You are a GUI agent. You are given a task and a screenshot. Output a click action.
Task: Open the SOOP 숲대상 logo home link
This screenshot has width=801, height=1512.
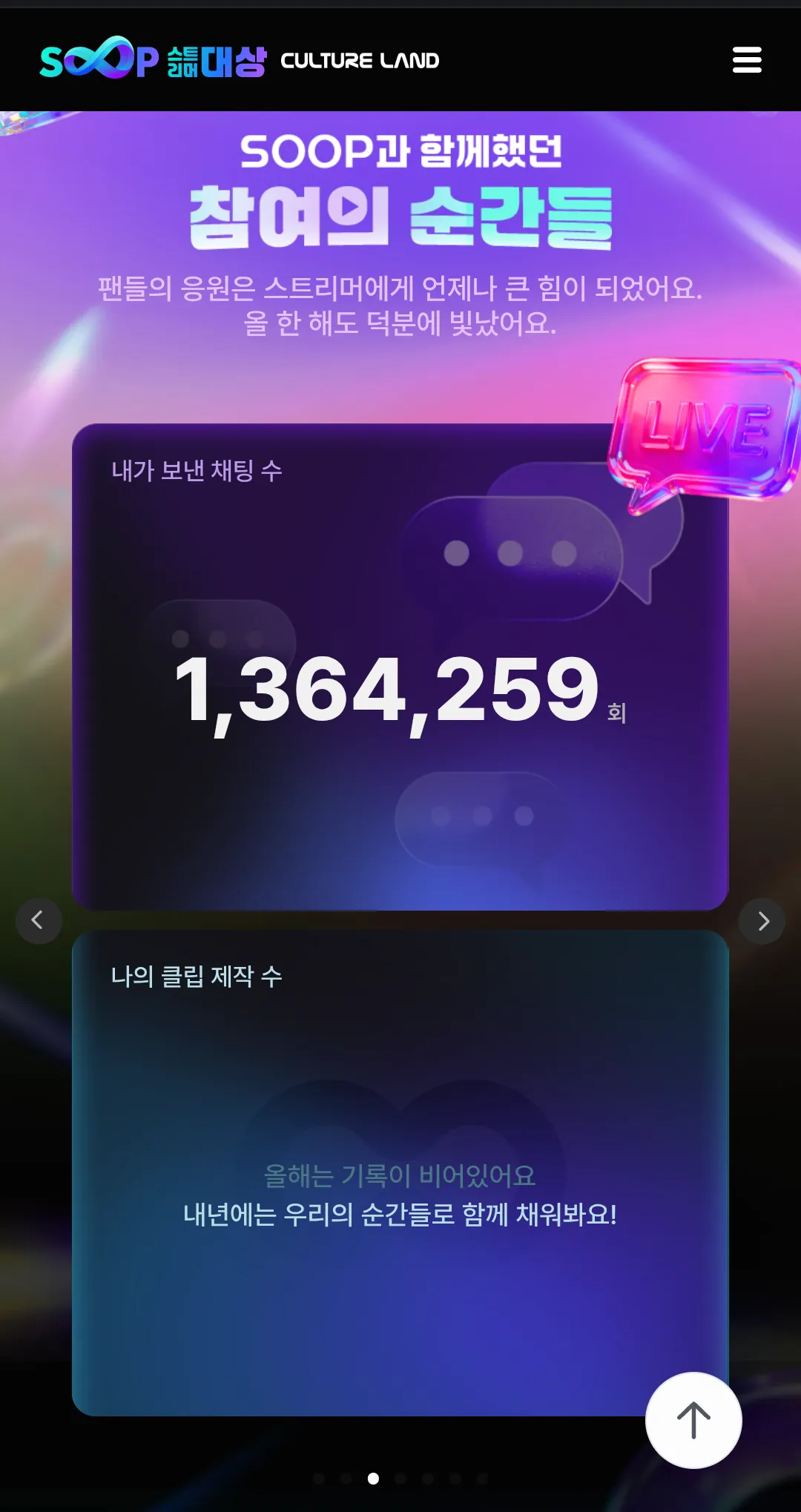[x=153, y=60]
